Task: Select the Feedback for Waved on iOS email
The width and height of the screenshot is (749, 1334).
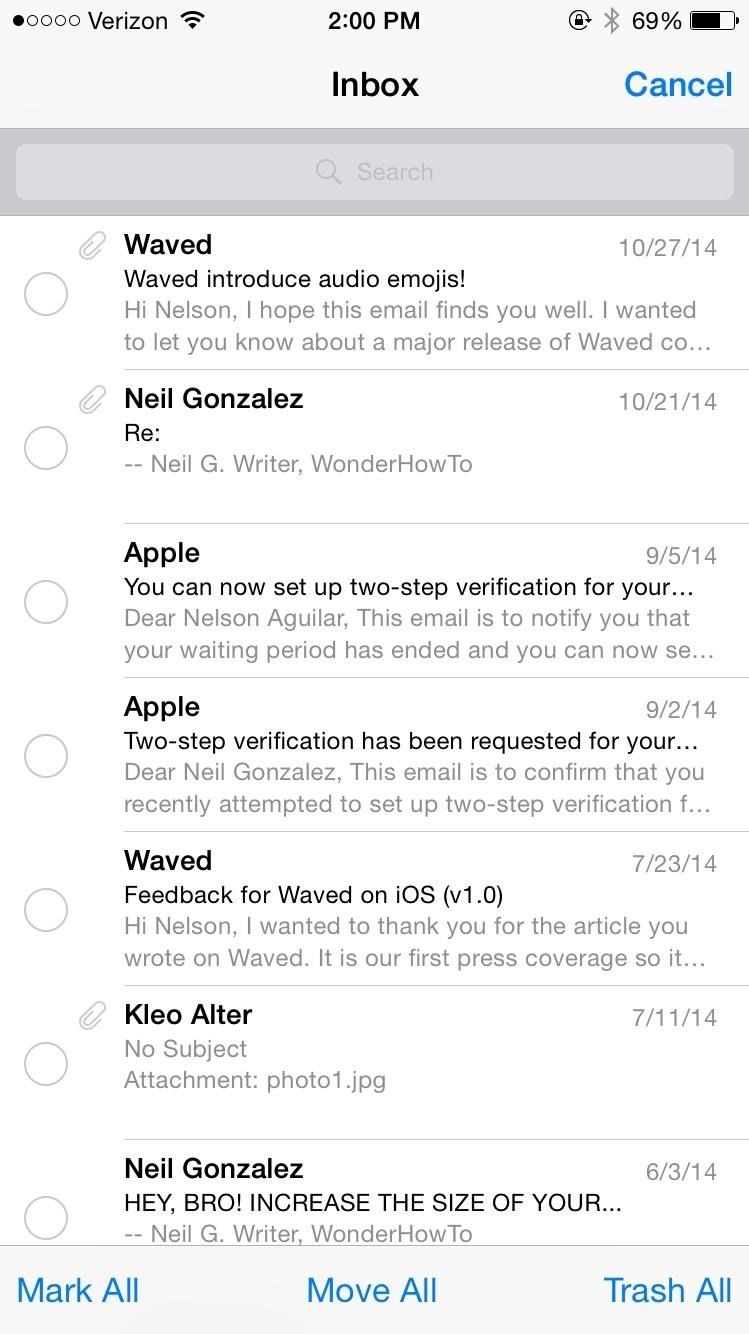Action: coord(46,910)
